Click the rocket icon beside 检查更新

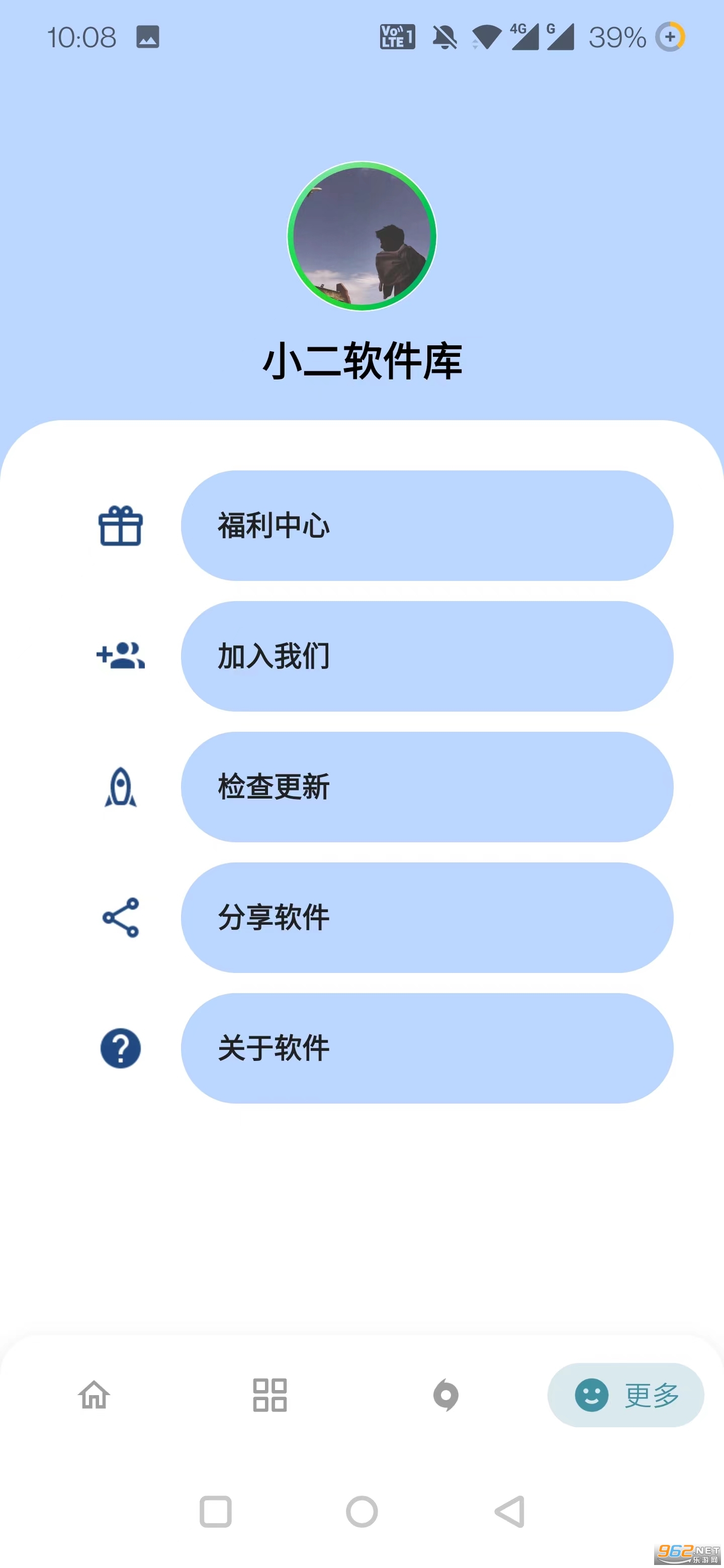(x=120, y=788)
